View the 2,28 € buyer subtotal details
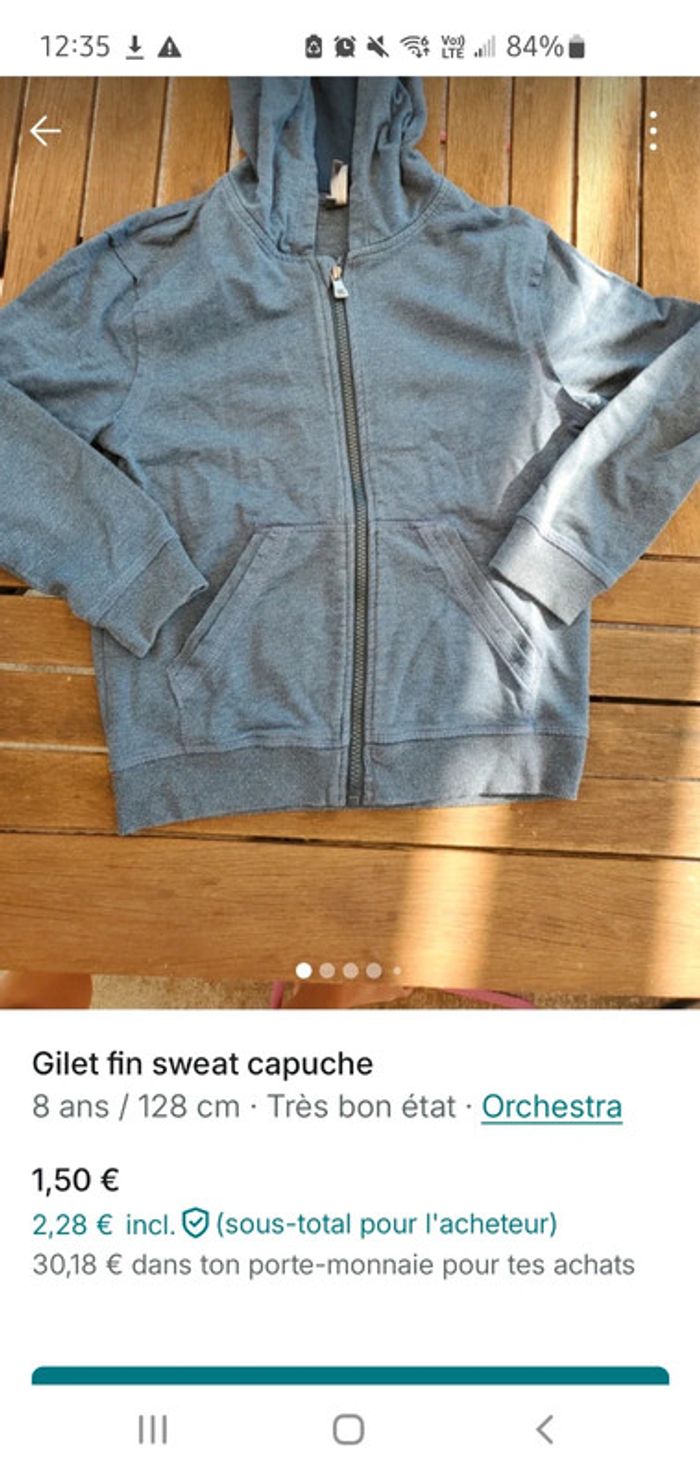Image resolution: width=700 pixels, height=1478 pixels. coord(294,1223)
